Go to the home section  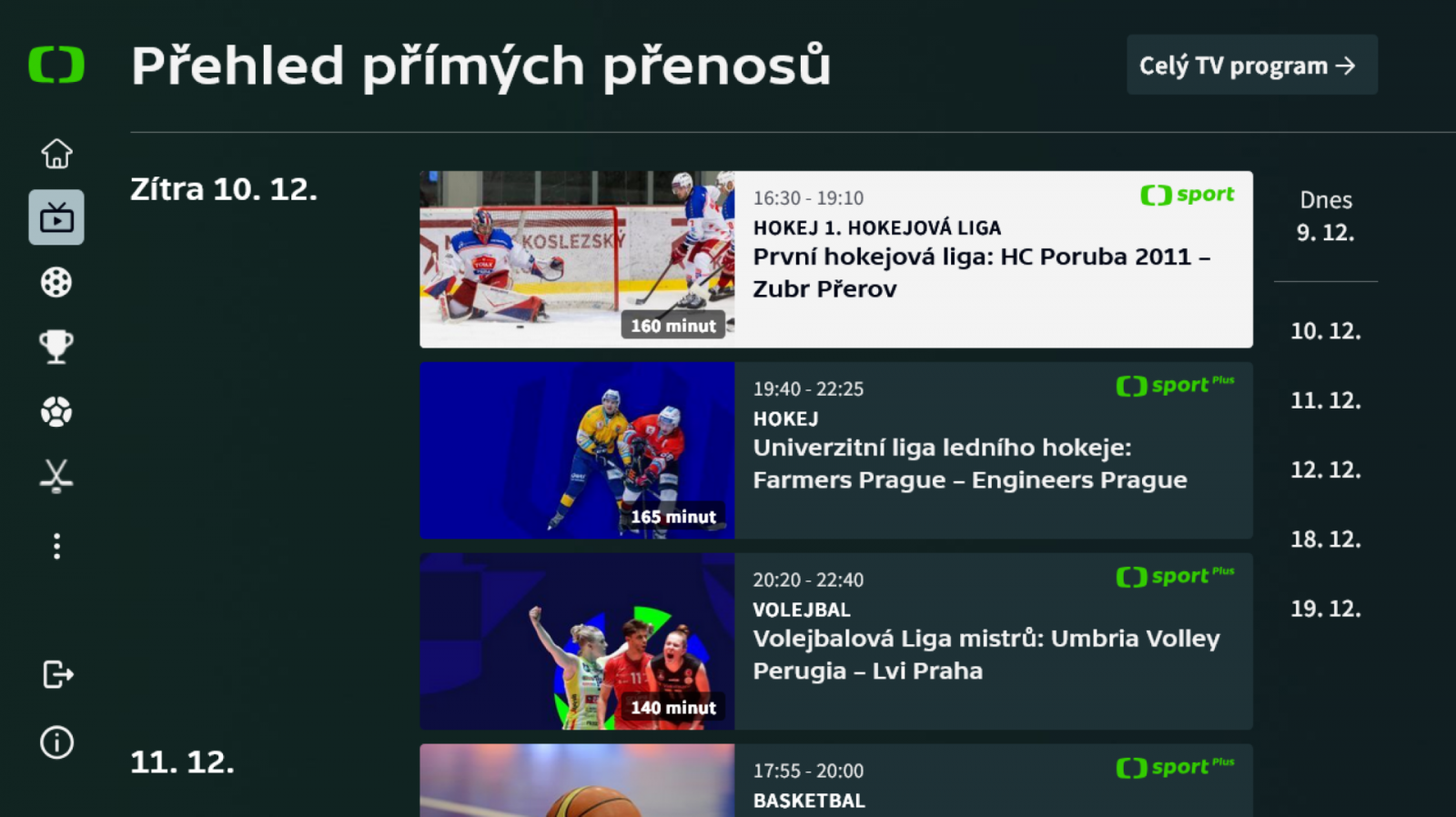[56, 154]
